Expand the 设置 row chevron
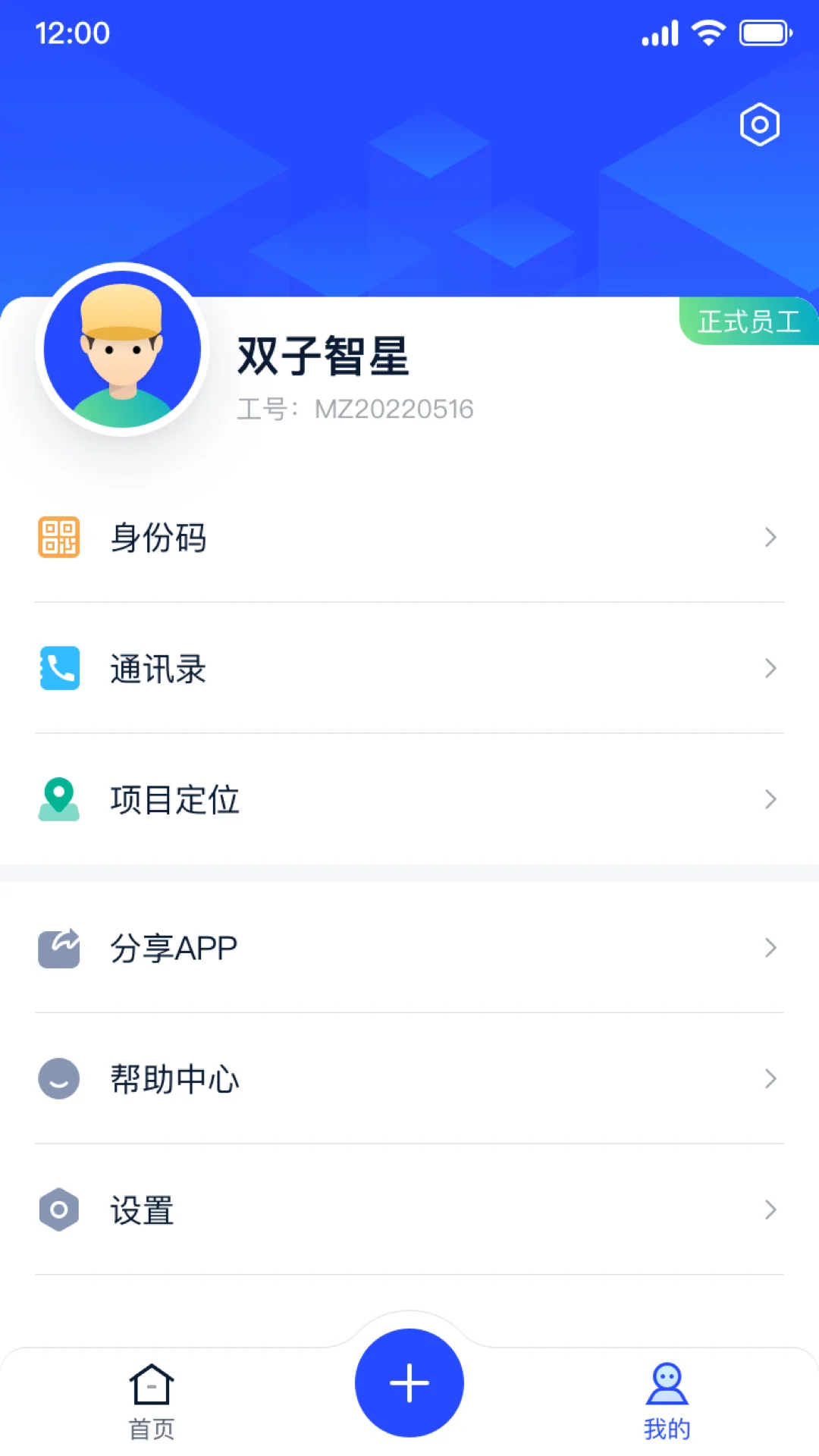 pos(772,1209)
